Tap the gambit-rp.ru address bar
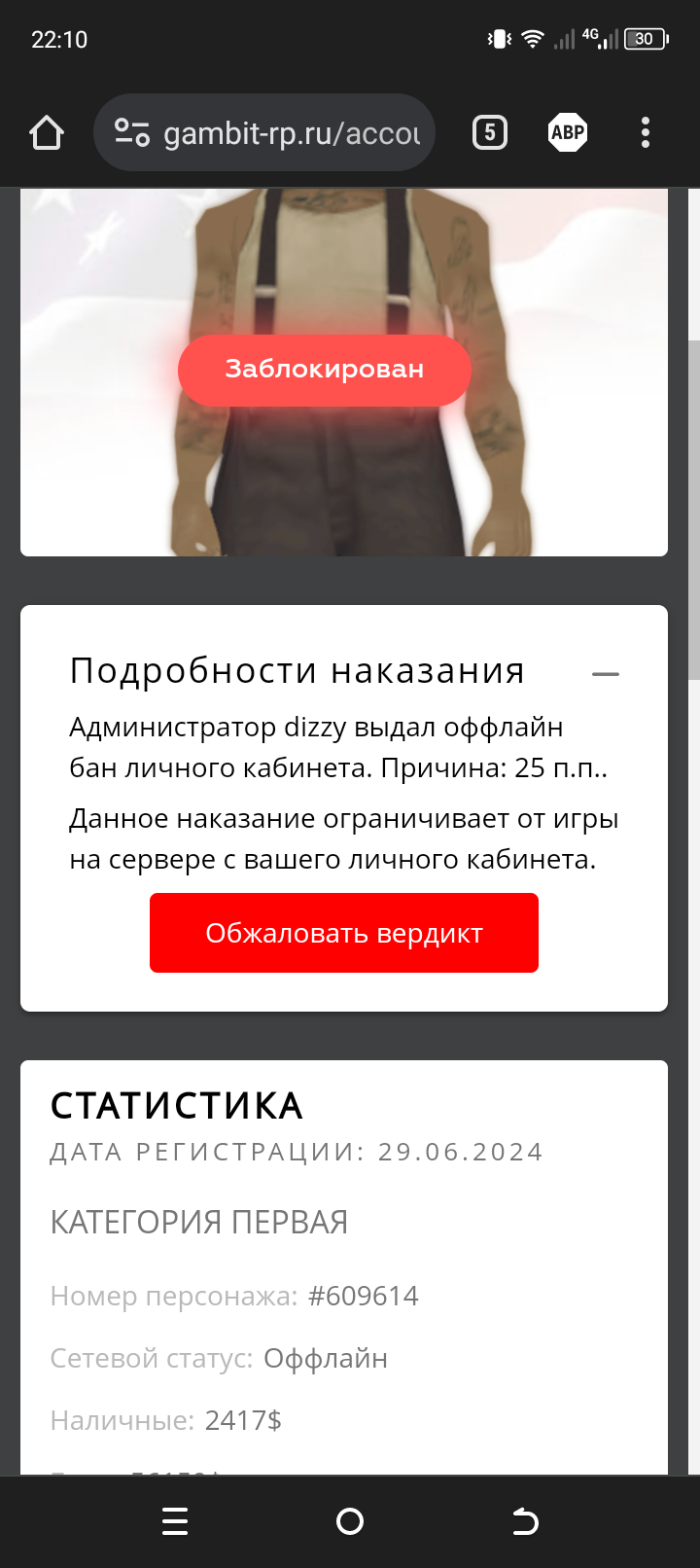The height and width of the screenshot is (1568, 700). click(x=282, y=132)
